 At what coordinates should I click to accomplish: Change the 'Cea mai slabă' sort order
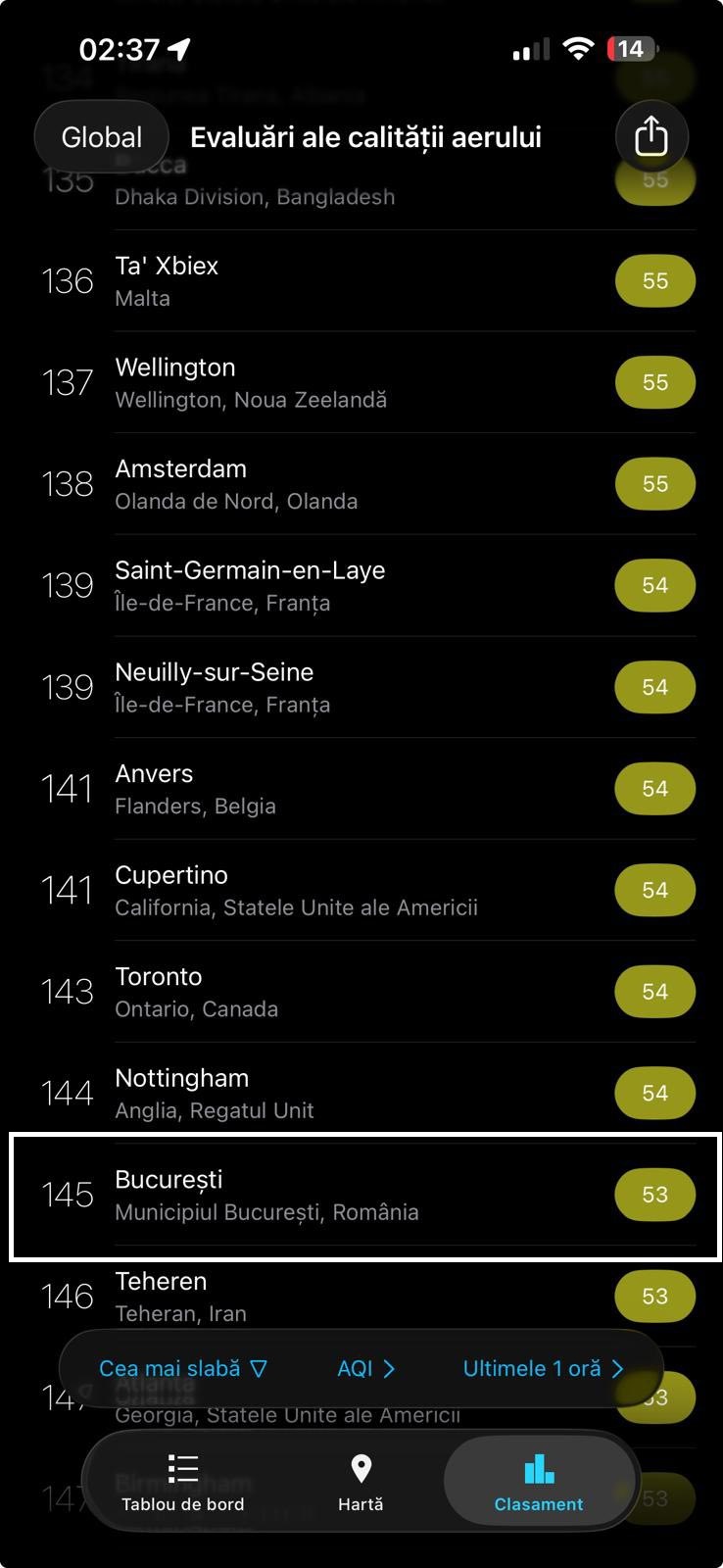(x=183, y=1369)
